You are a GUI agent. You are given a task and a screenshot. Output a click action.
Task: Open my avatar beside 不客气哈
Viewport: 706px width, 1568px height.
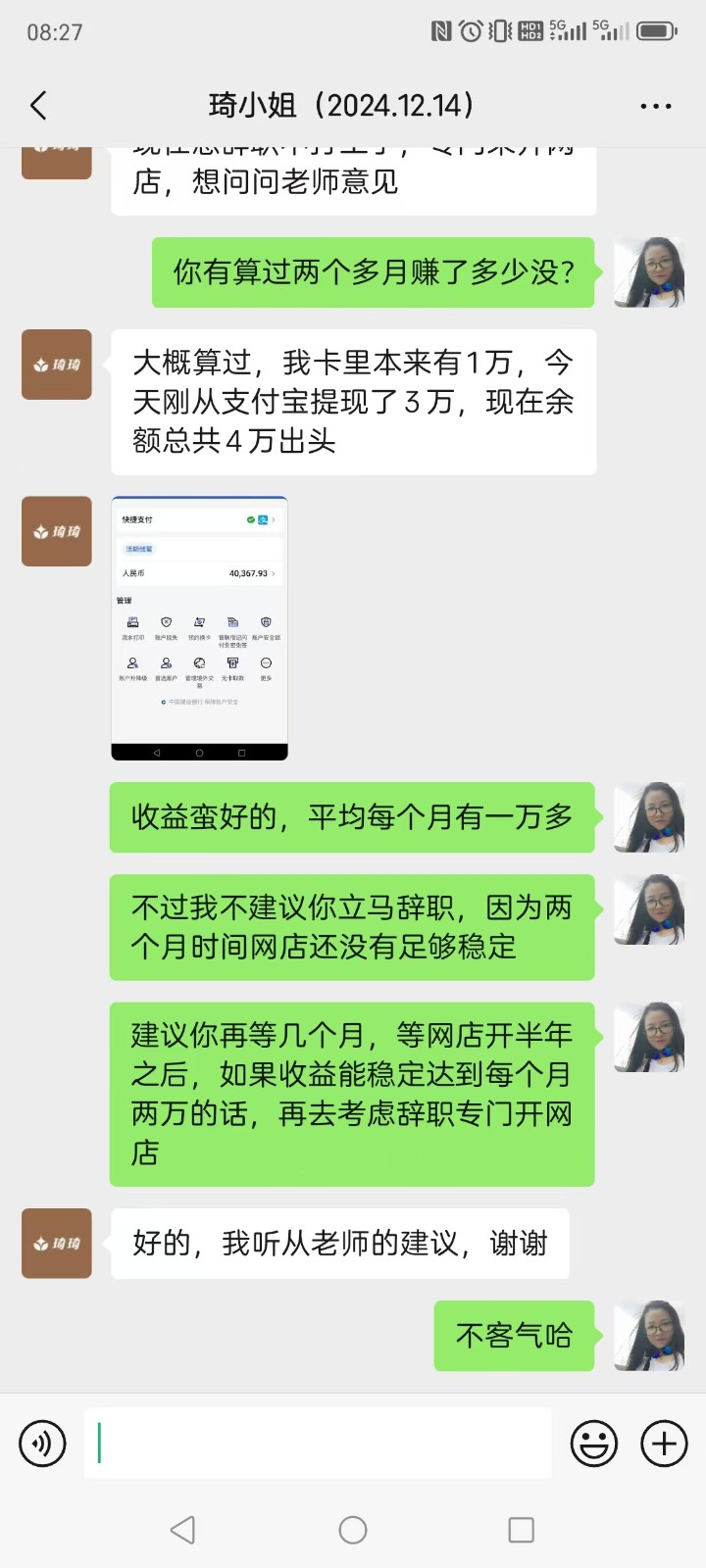(648, 1336)
